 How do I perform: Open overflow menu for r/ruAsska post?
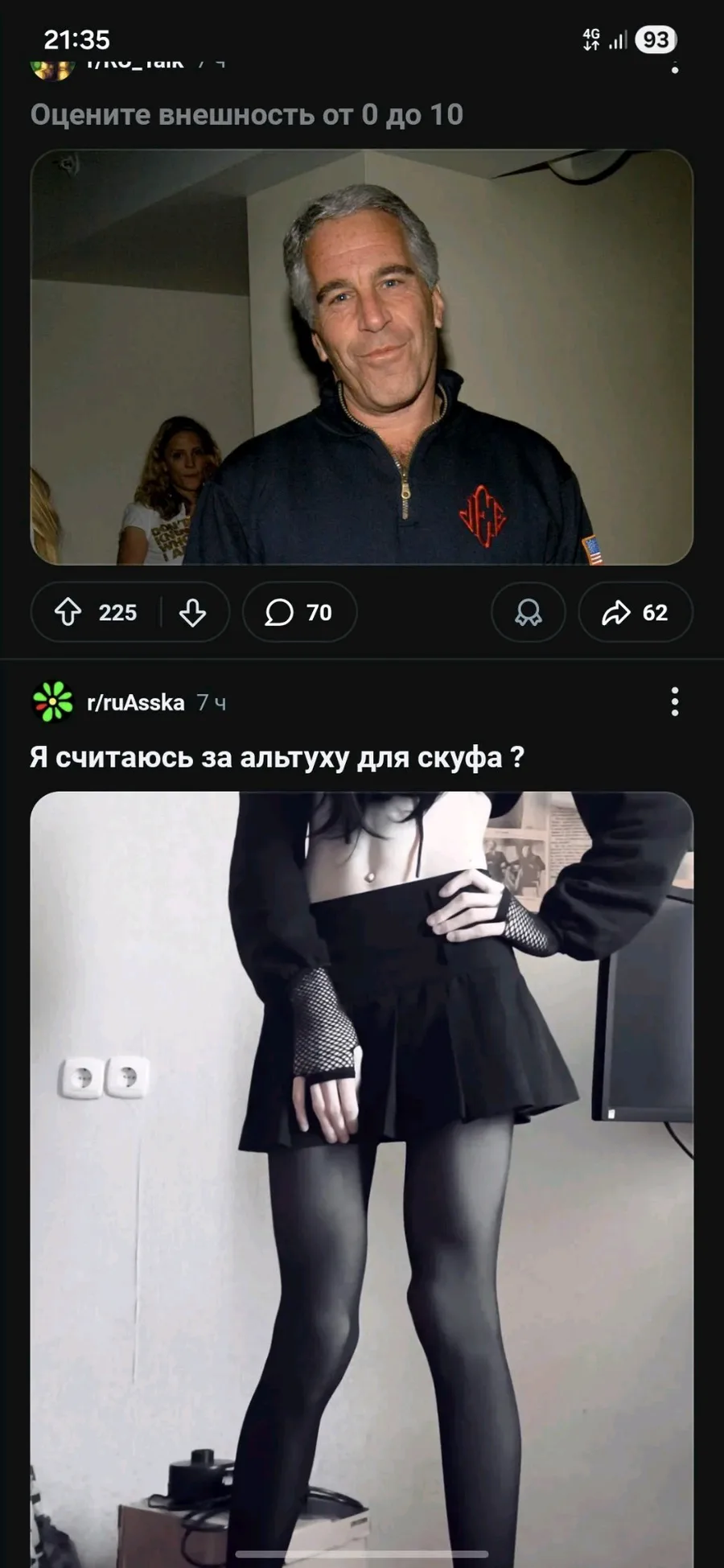pos(674,702)
